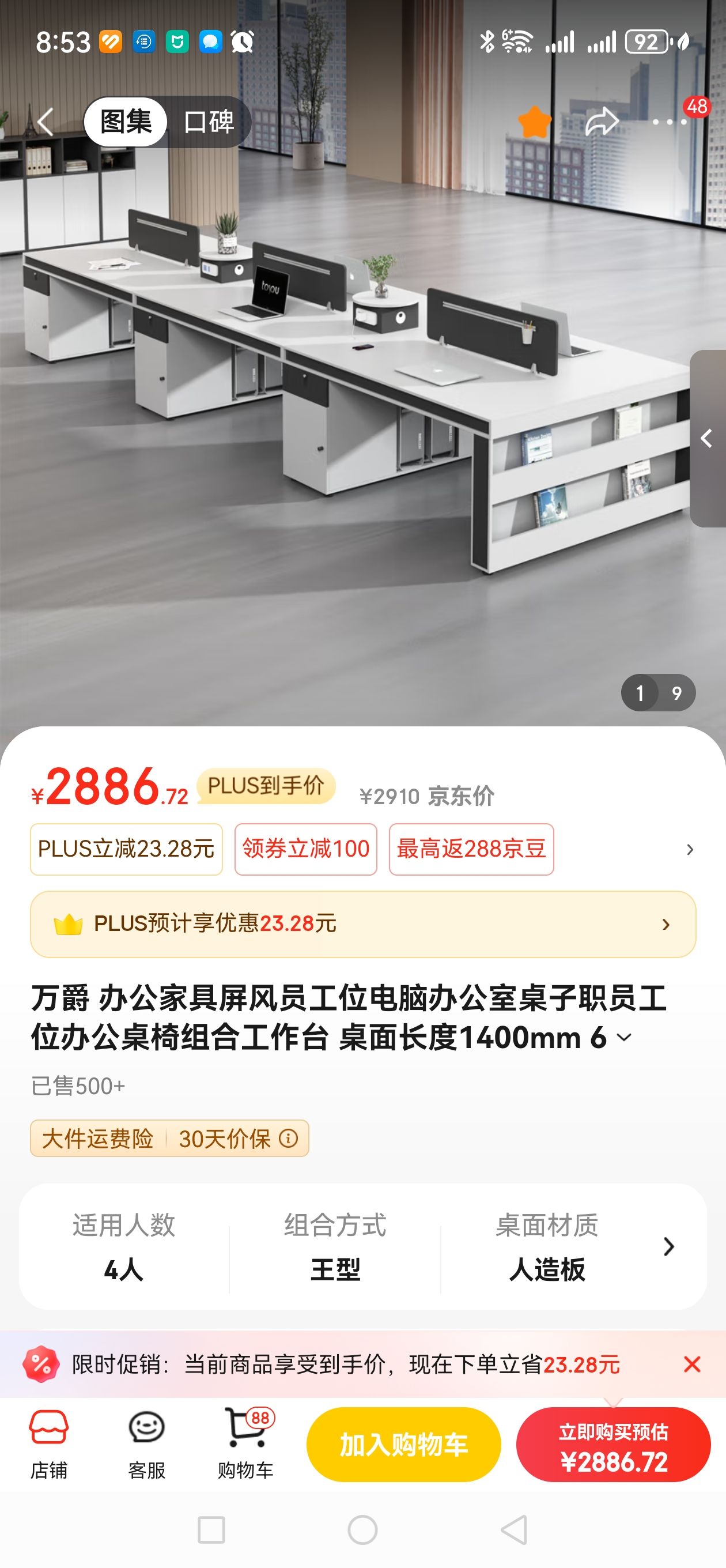
Task: Select the 图集 tab
Action: coord(126,122)
